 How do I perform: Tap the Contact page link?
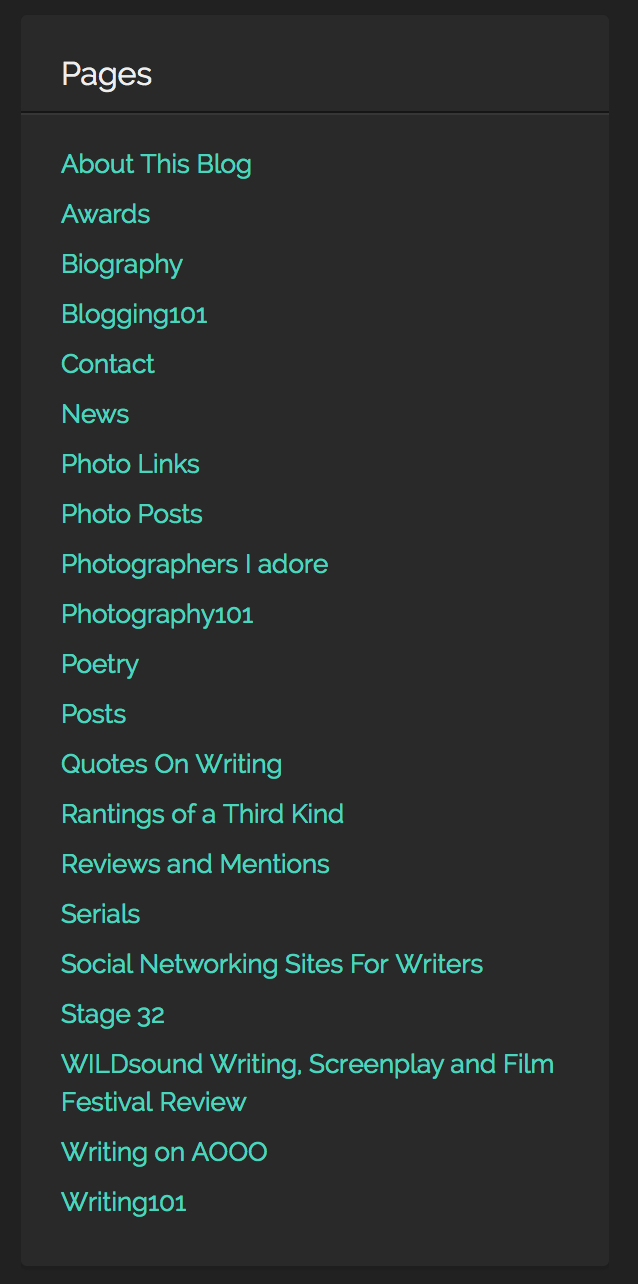click(x=108, y=364)
